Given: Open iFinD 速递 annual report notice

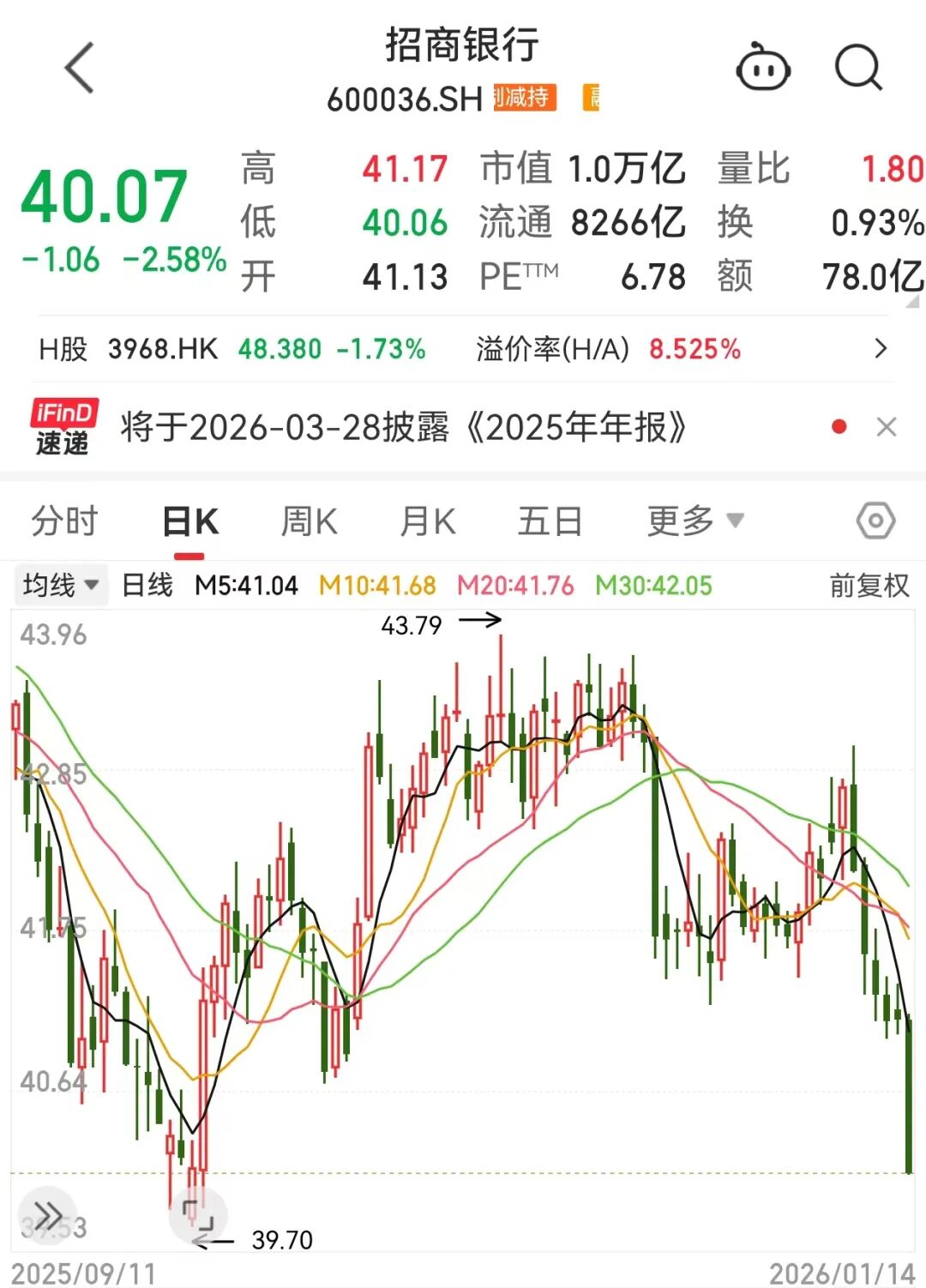Looking at the screenshot, I should coord(403,427).
